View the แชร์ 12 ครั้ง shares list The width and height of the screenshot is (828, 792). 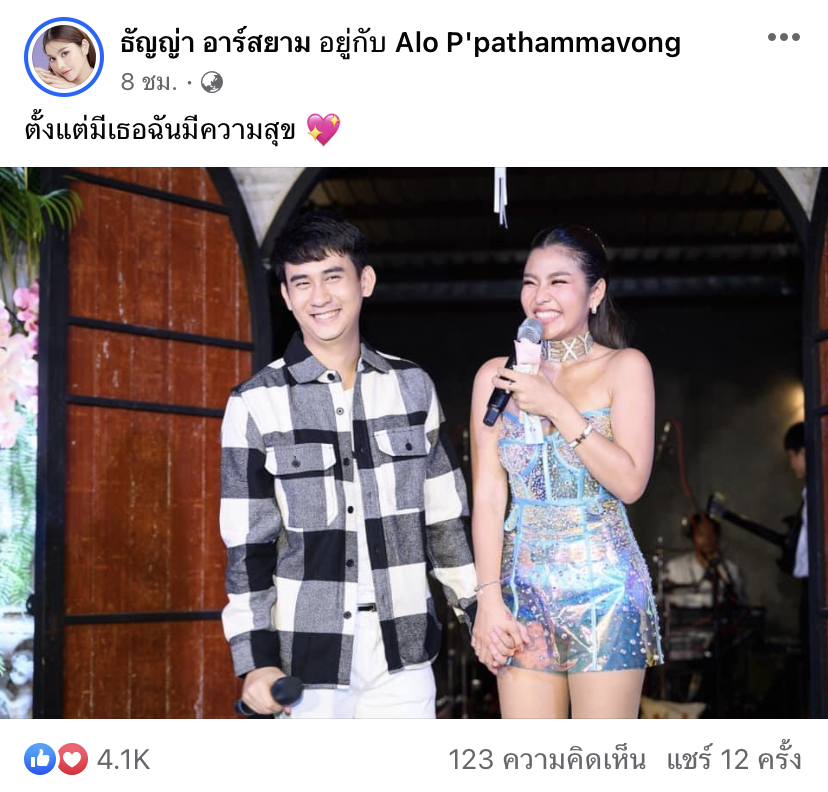(733, 759)
